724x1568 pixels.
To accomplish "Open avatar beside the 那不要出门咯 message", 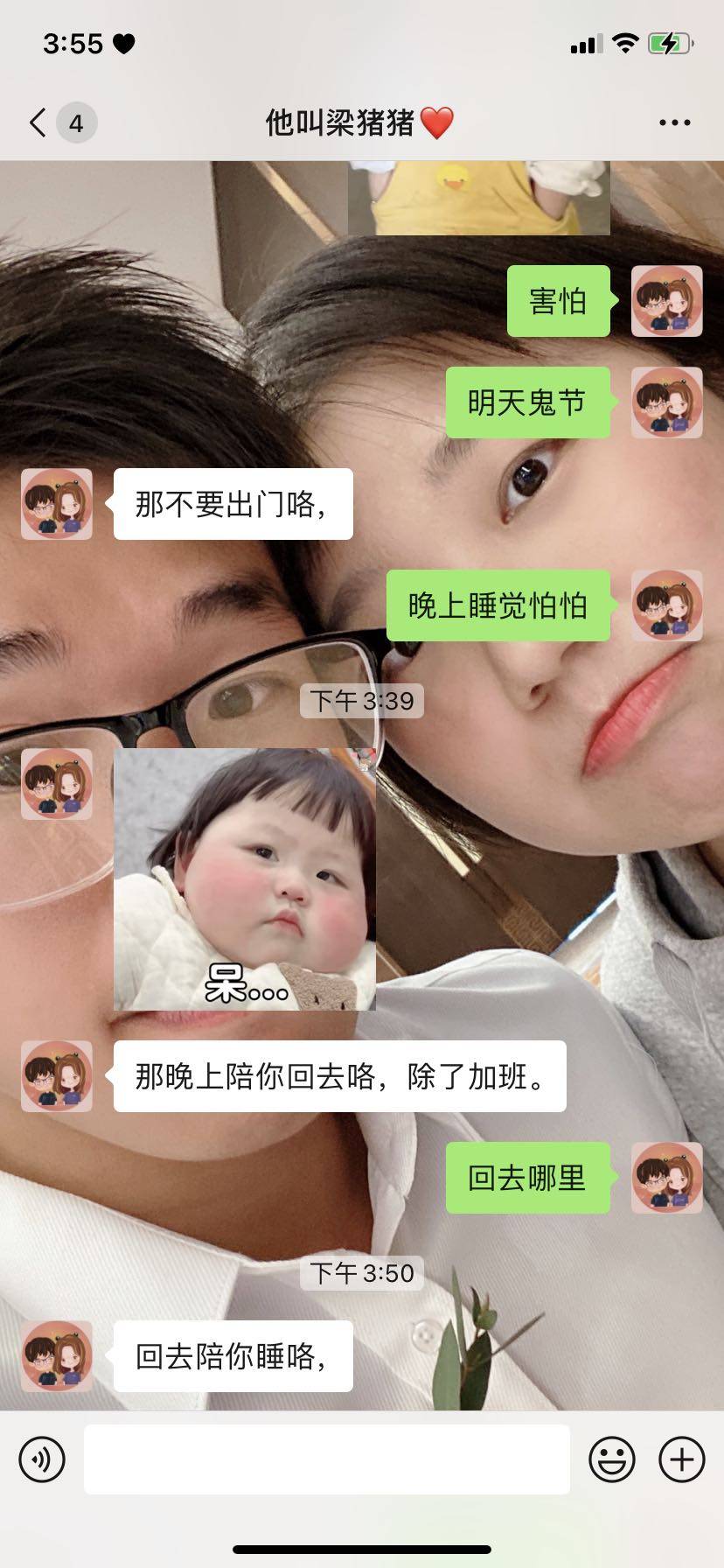I will pyautogui.click(x=57, y=504).
